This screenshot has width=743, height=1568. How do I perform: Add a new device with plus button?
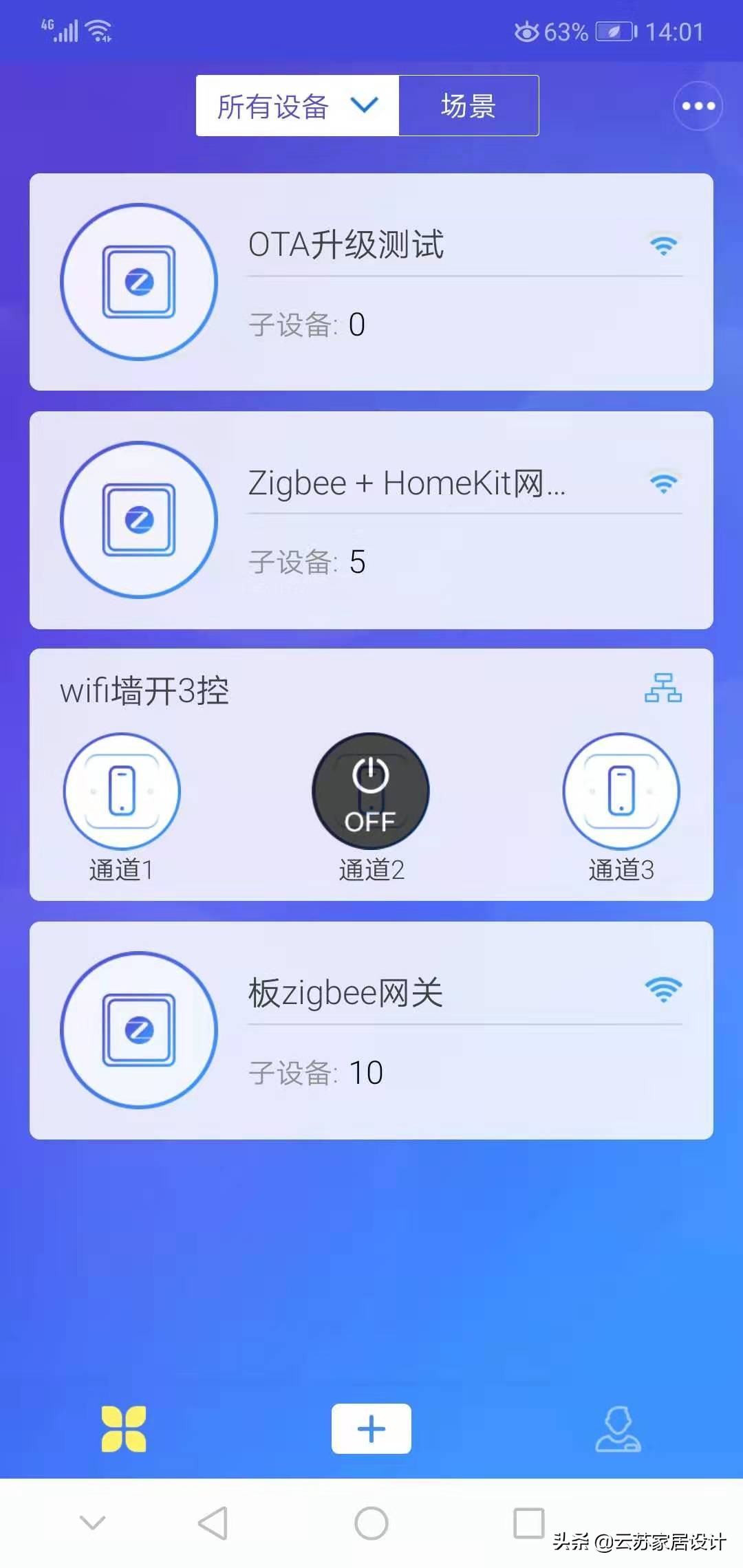(x=371, y=1428)
